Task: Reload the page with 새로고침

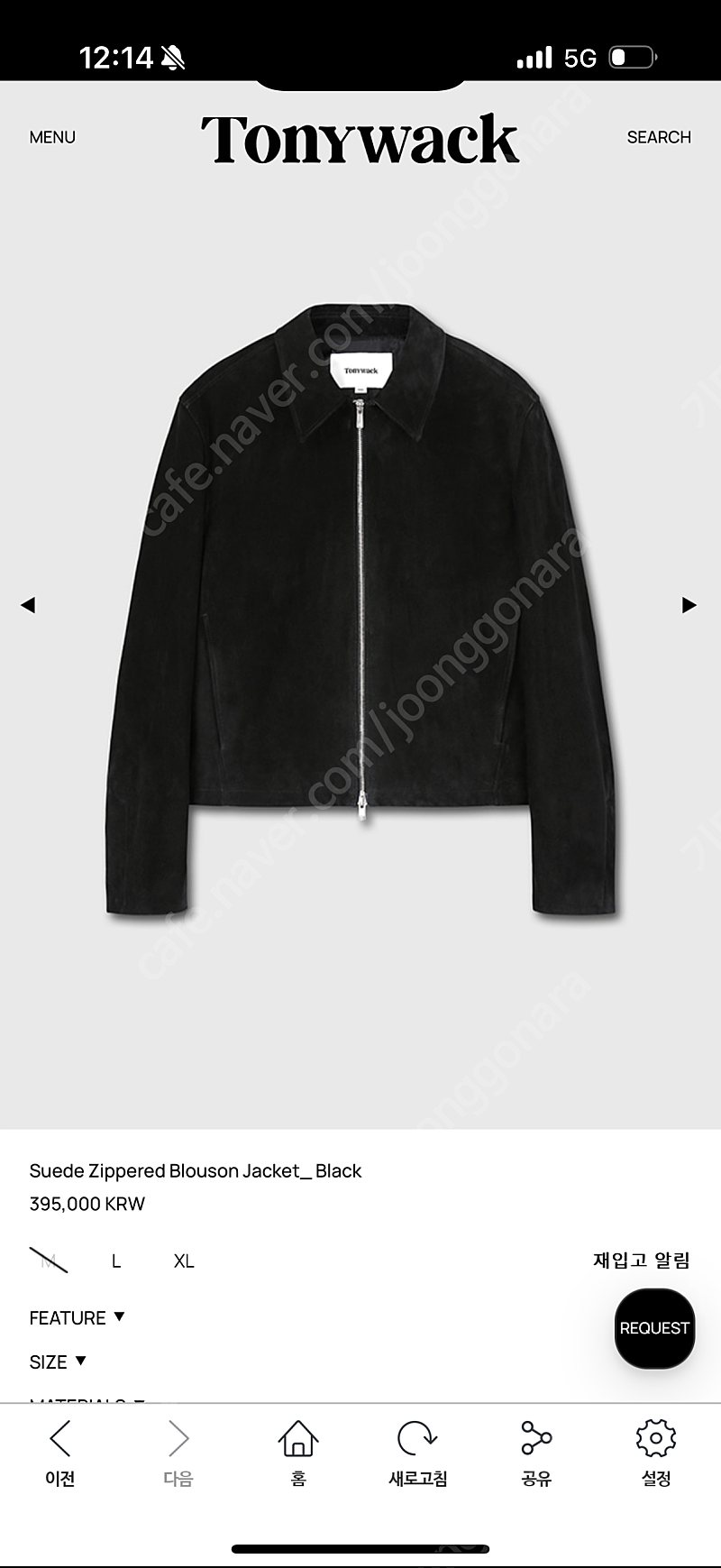Action: point(417,1454)
